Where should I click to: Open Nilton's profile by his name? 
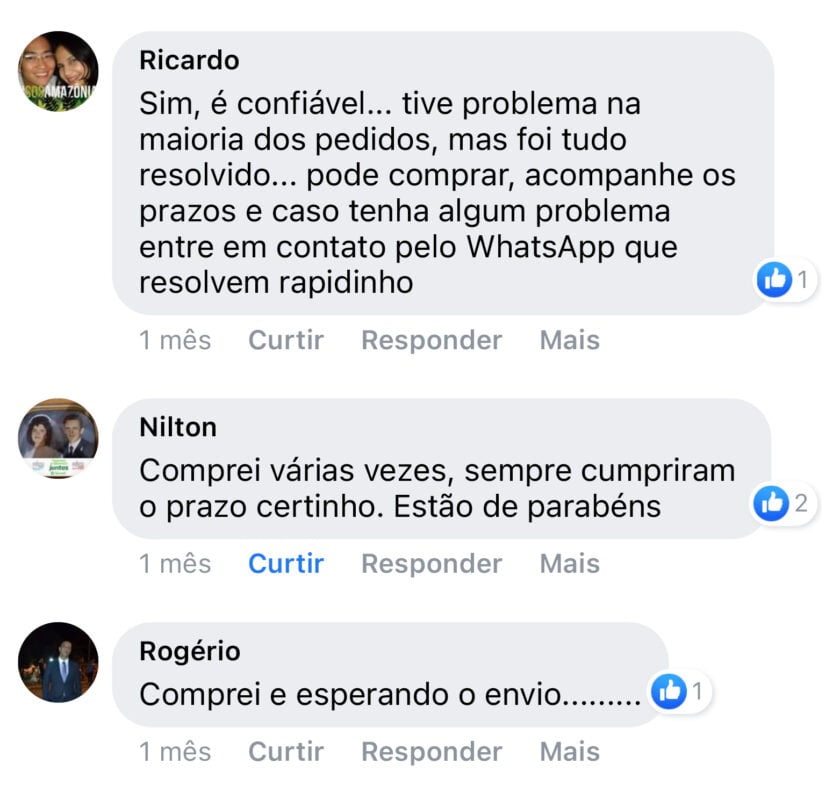pyautogui.click(x=178, y=428)
